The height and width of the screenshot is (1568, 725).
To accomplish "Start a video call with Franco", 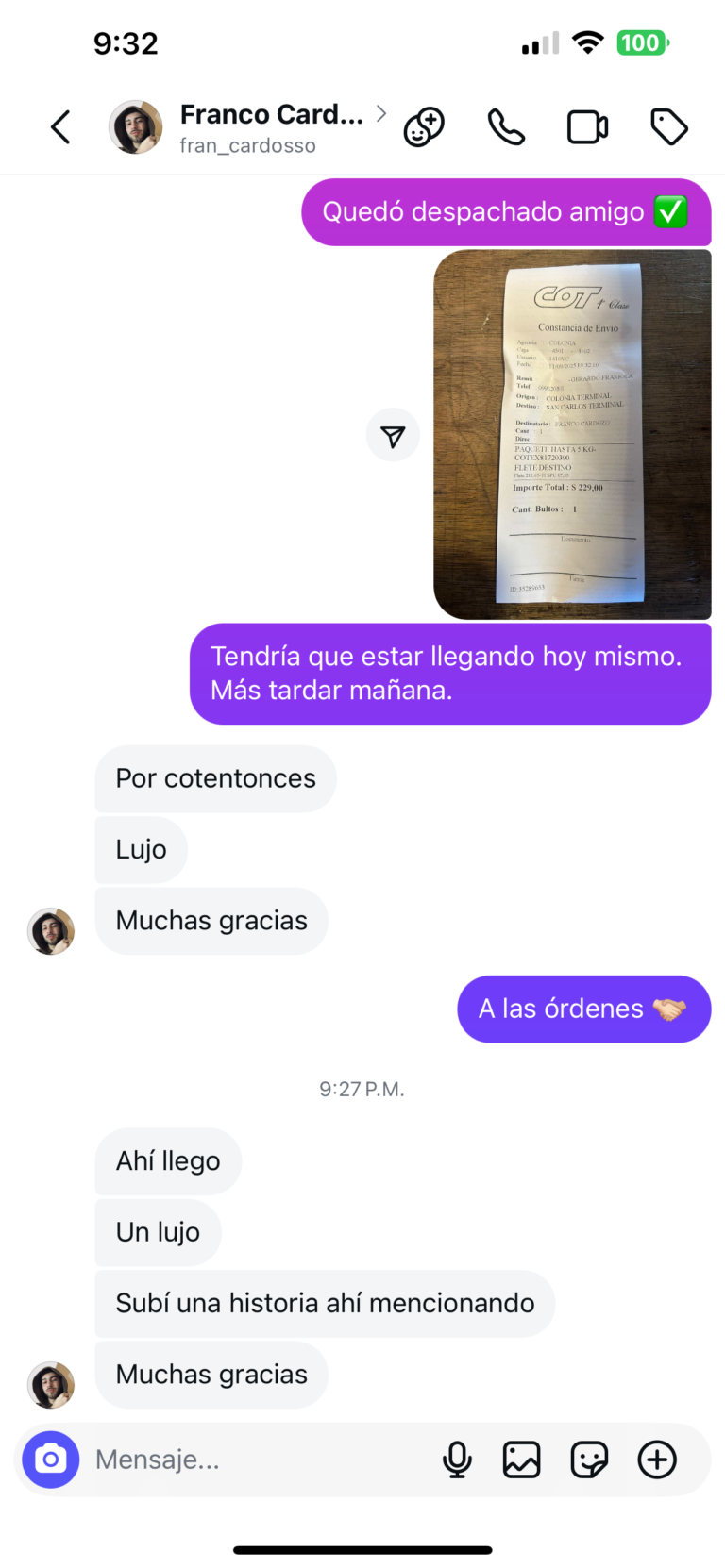I will (587, 127).
